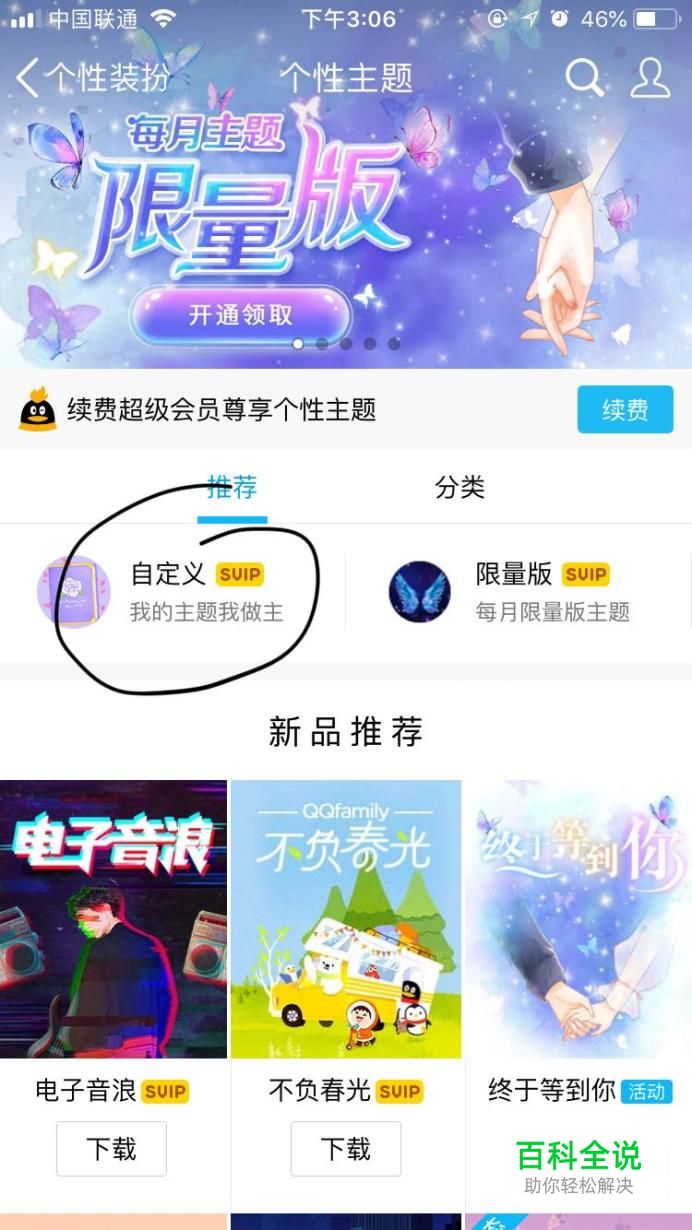Viewport: 692px width, 1230px height.
Task: Open the search magnifier icon
Action: tap(584, 77)
